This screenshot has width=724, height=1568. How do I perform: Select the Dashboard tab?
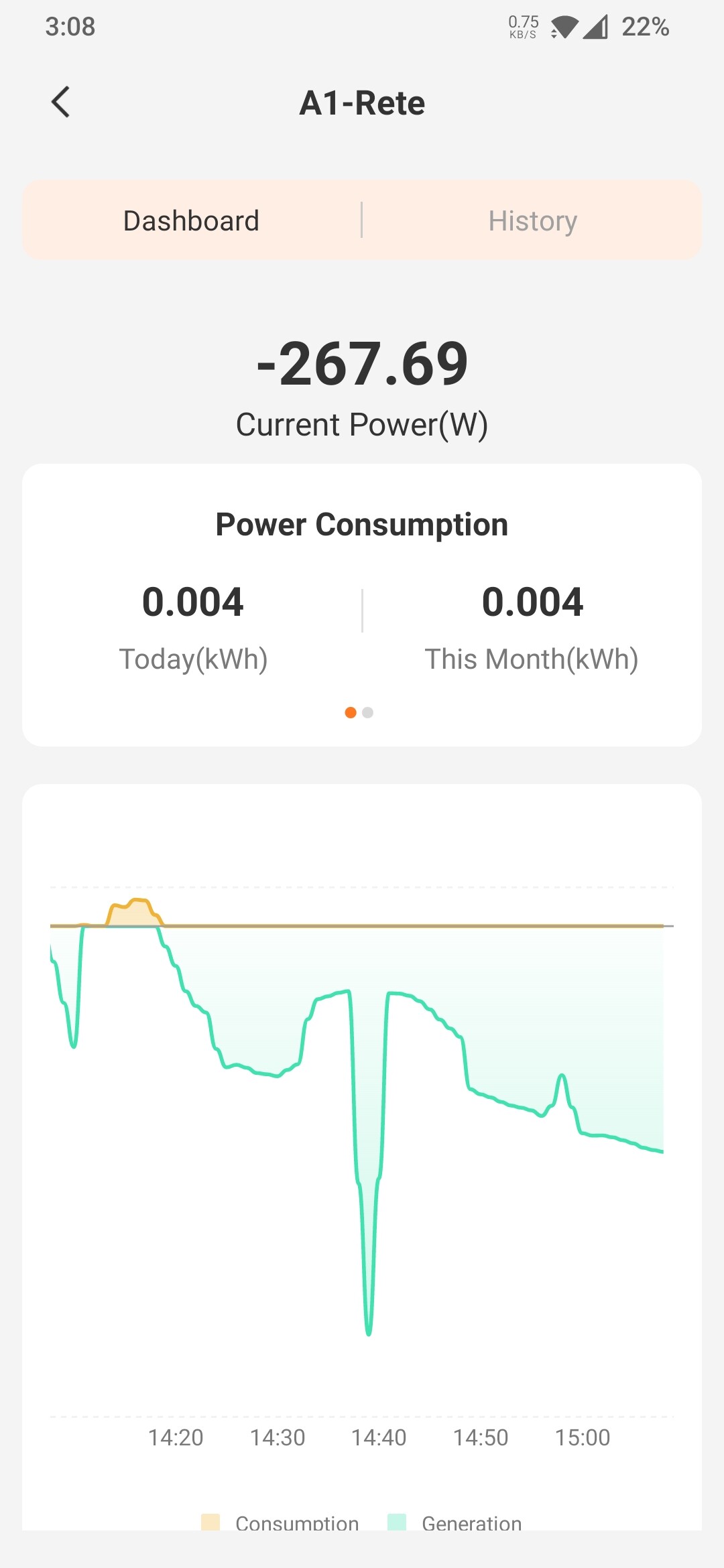(x=191, y=220)
